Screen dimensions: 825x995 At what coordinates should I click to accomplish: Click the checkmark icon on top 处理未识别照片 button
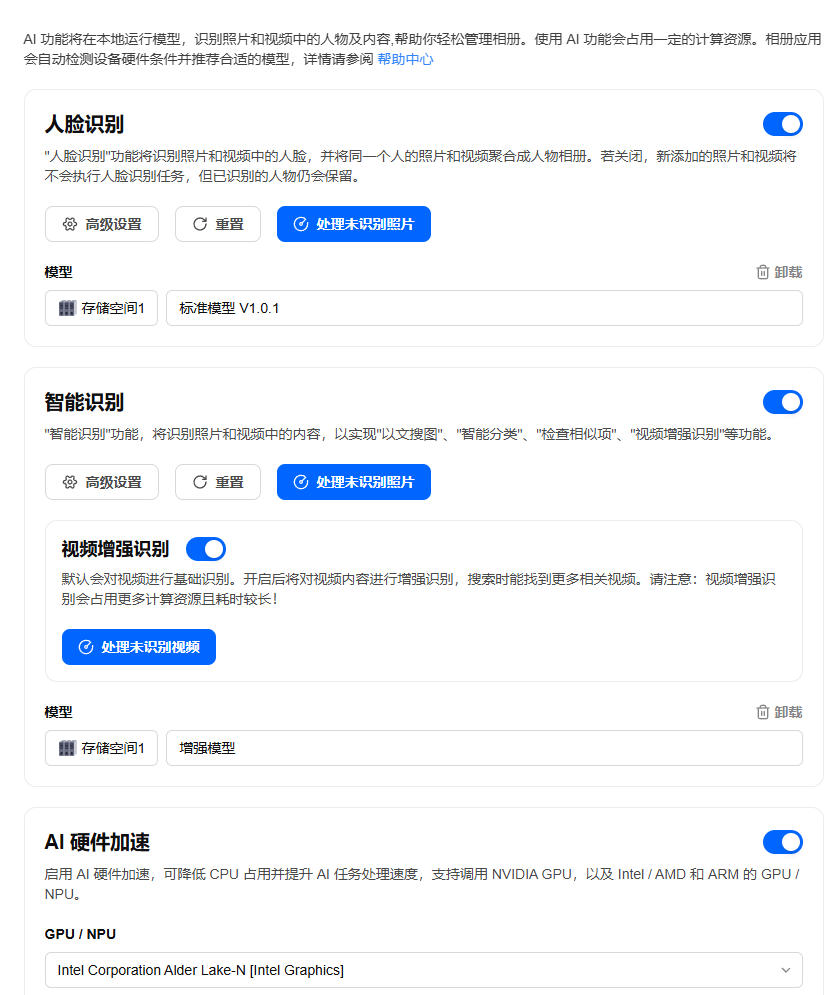pos(299,224)
